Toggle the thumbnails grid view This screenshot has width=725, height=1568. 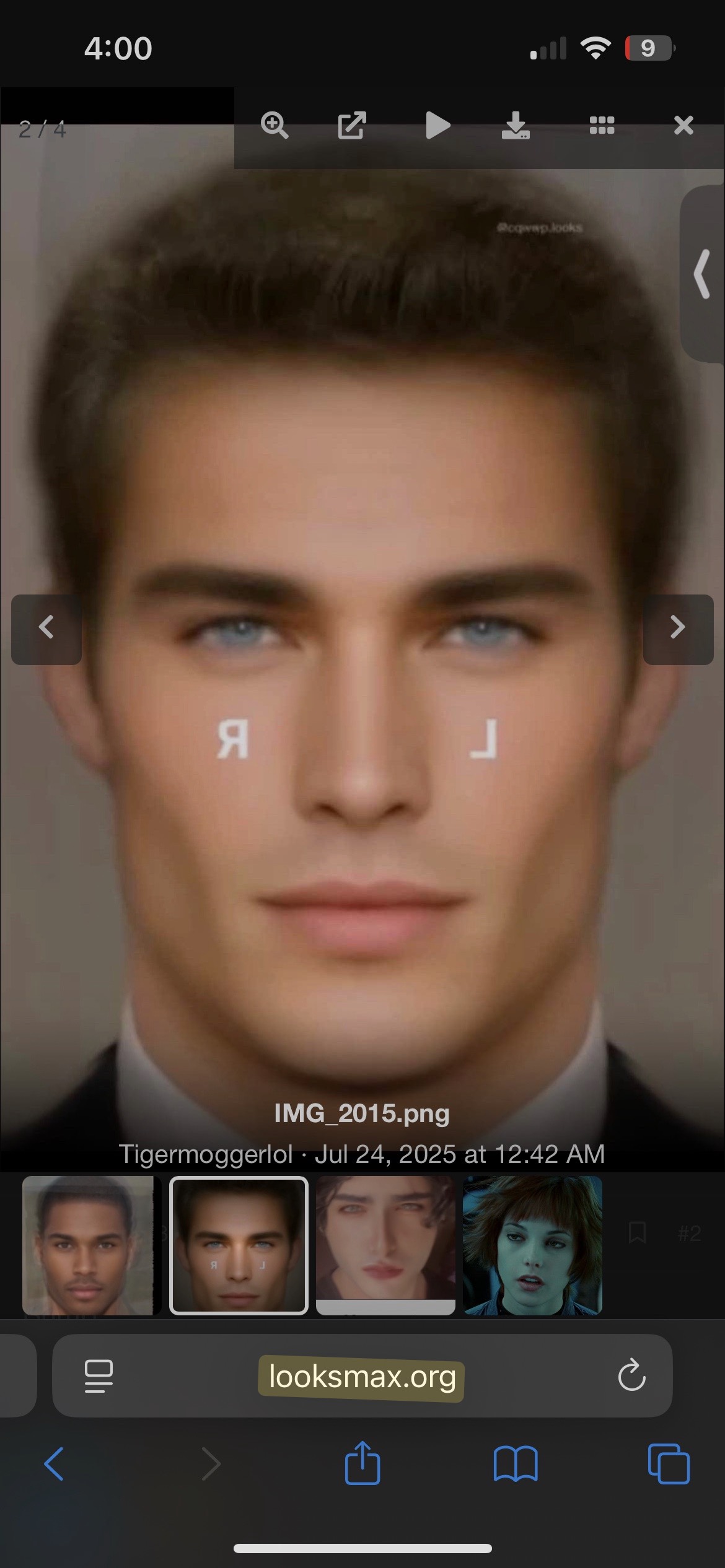(602, 126)
